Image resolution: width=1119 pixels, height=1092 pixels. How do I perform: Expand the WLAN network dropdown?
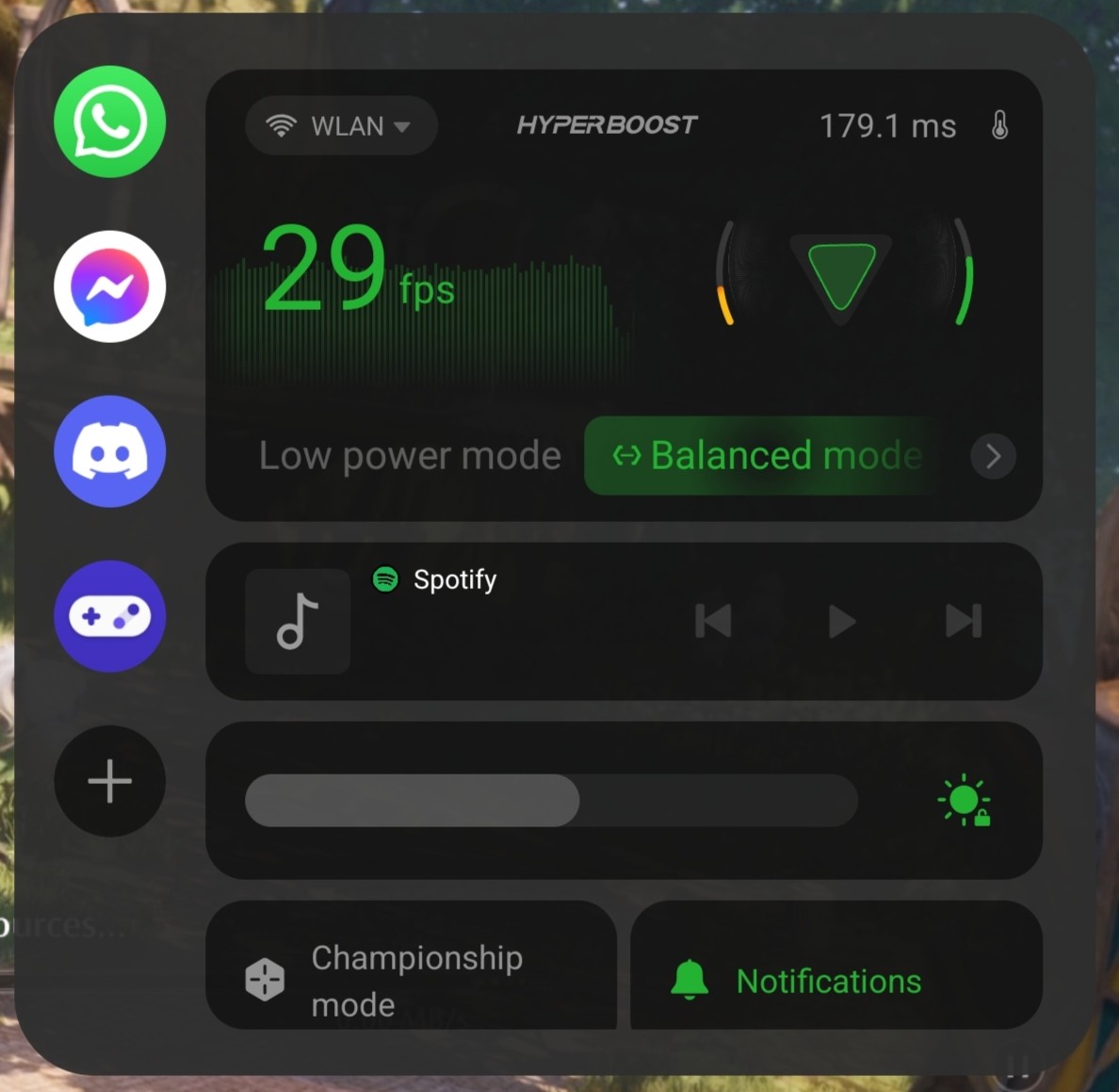pos(341,125)
